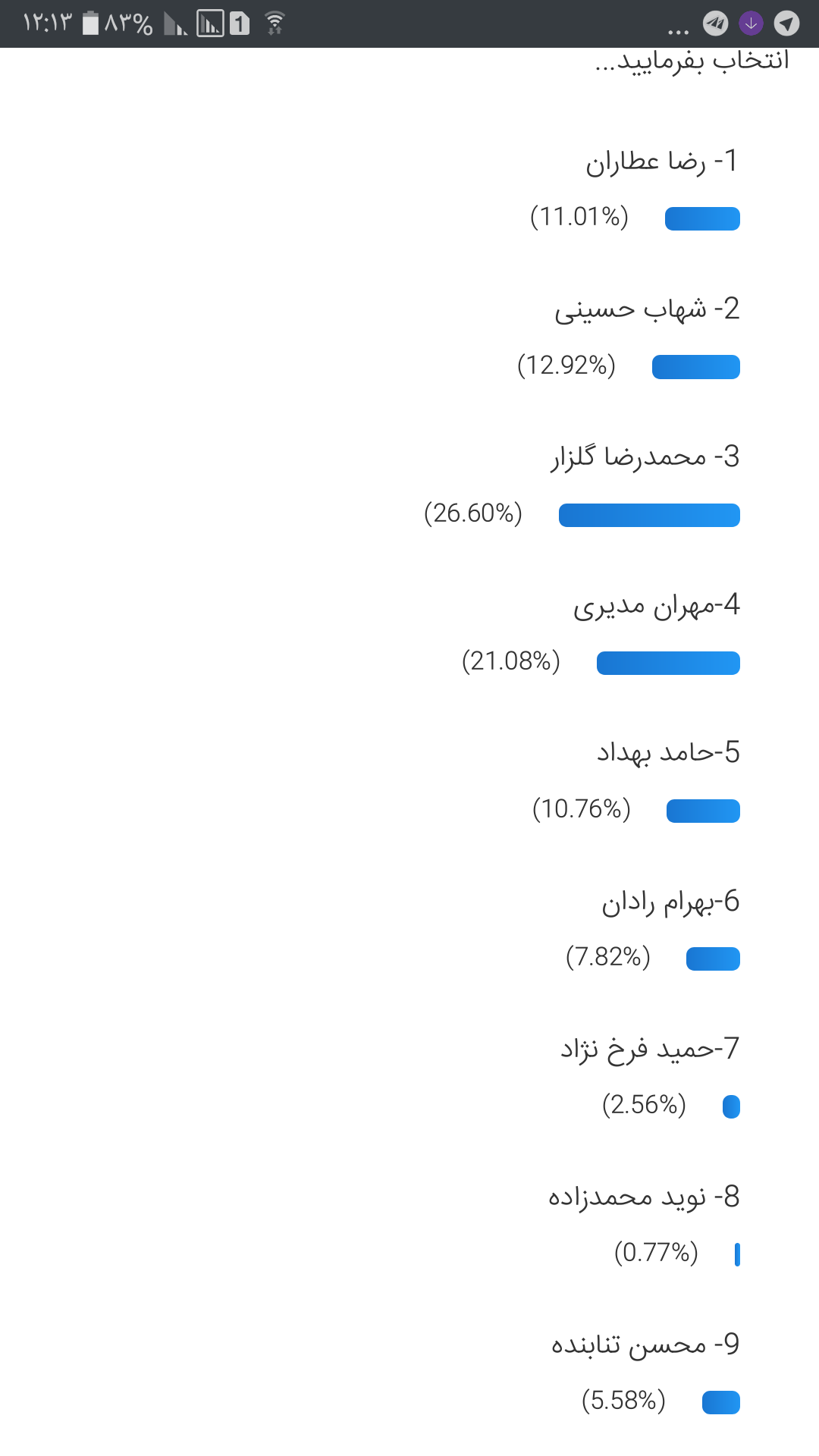Viewport: 819px width, 1456px height.
Task: Vote for option 8 نوید محمدزاده
Action: (x=644, y=1197)
